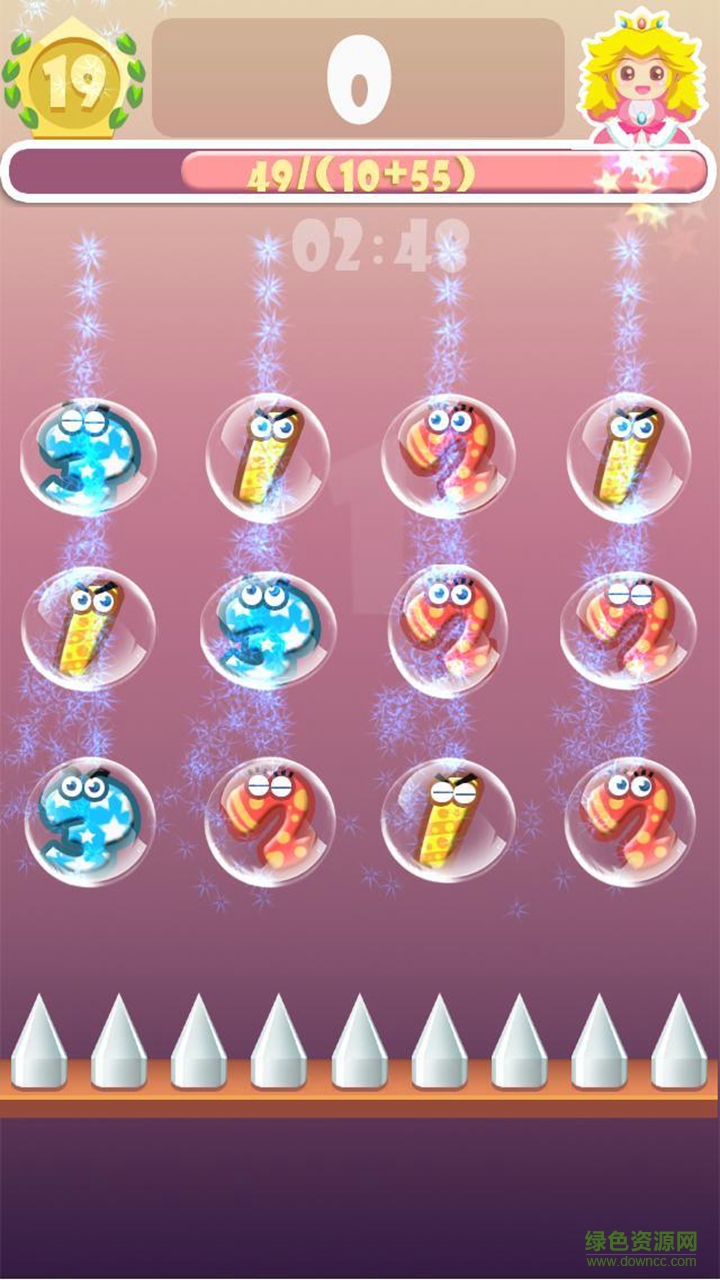Pop the yellow 1 bubble with half-closed eyes
Image resolution: width=720 pixels, height=1280 pixels.
[448, 819]
